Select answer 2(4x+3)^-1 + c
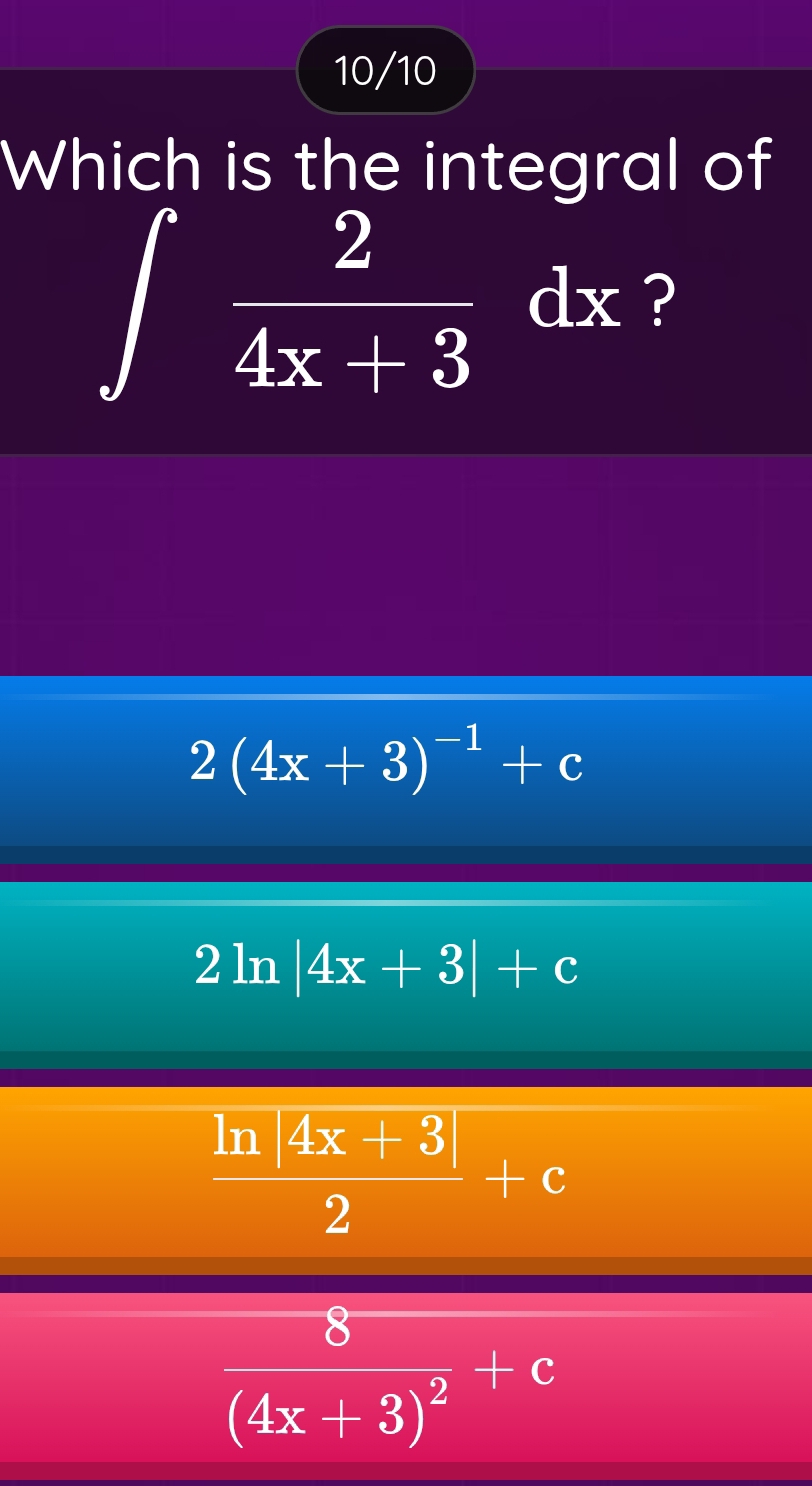Image resolution: width=812 pixels, height=1486 pixels. click(x=406, y=766)
